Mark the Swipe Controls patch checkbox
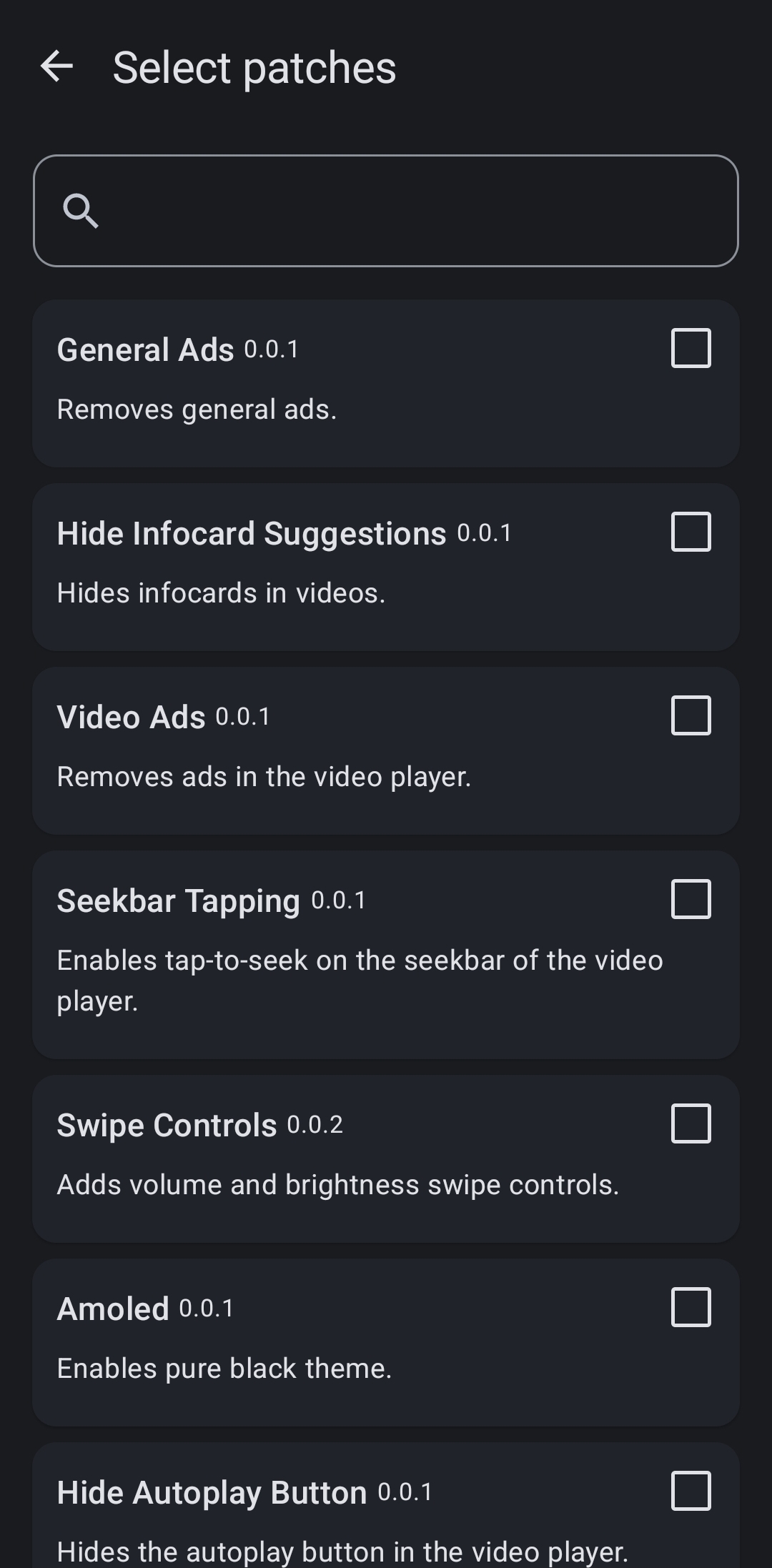This screenshot has width=772, height=1568. click(x=691, y=1123)
